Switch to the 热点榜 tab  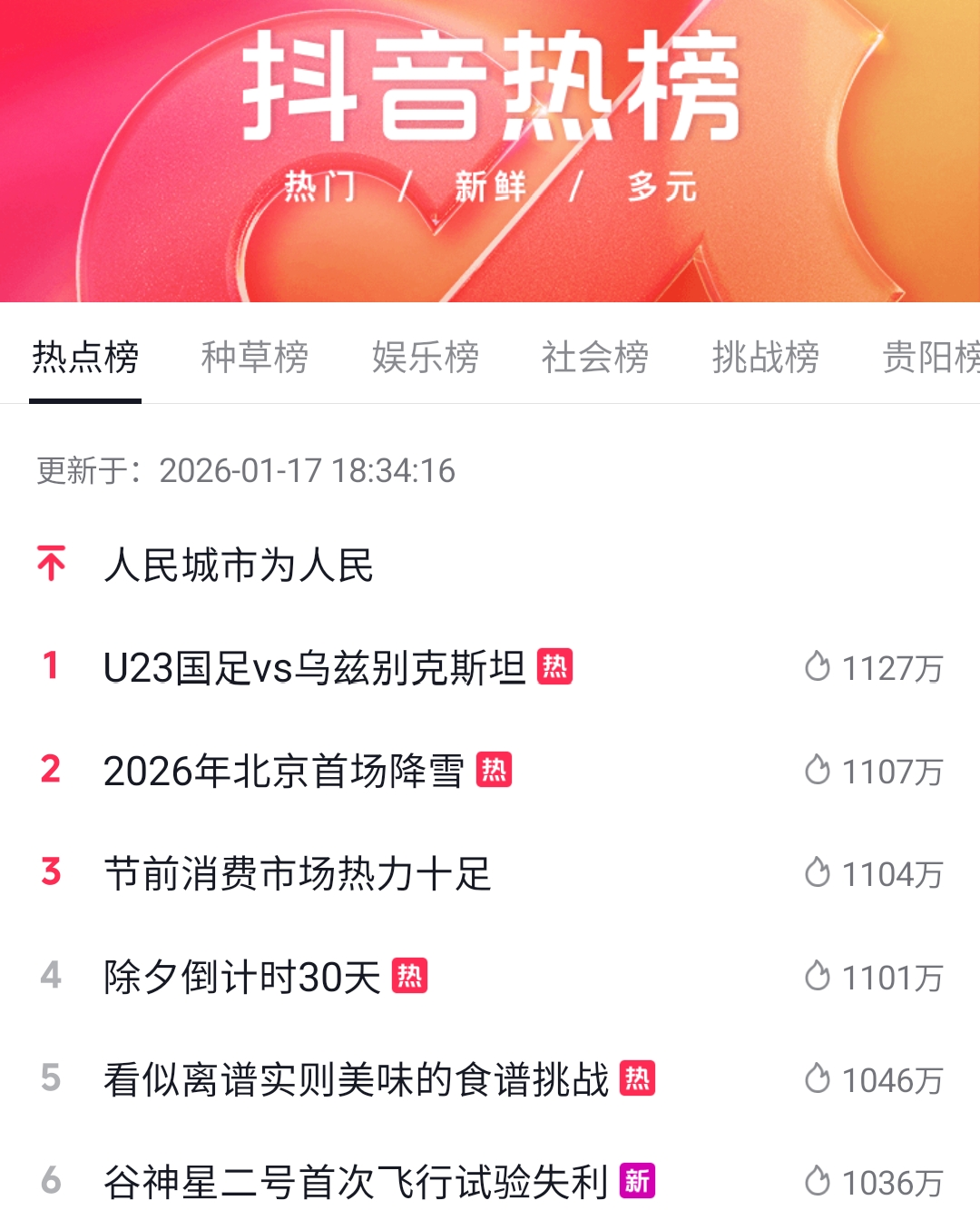tap(85, 357)
